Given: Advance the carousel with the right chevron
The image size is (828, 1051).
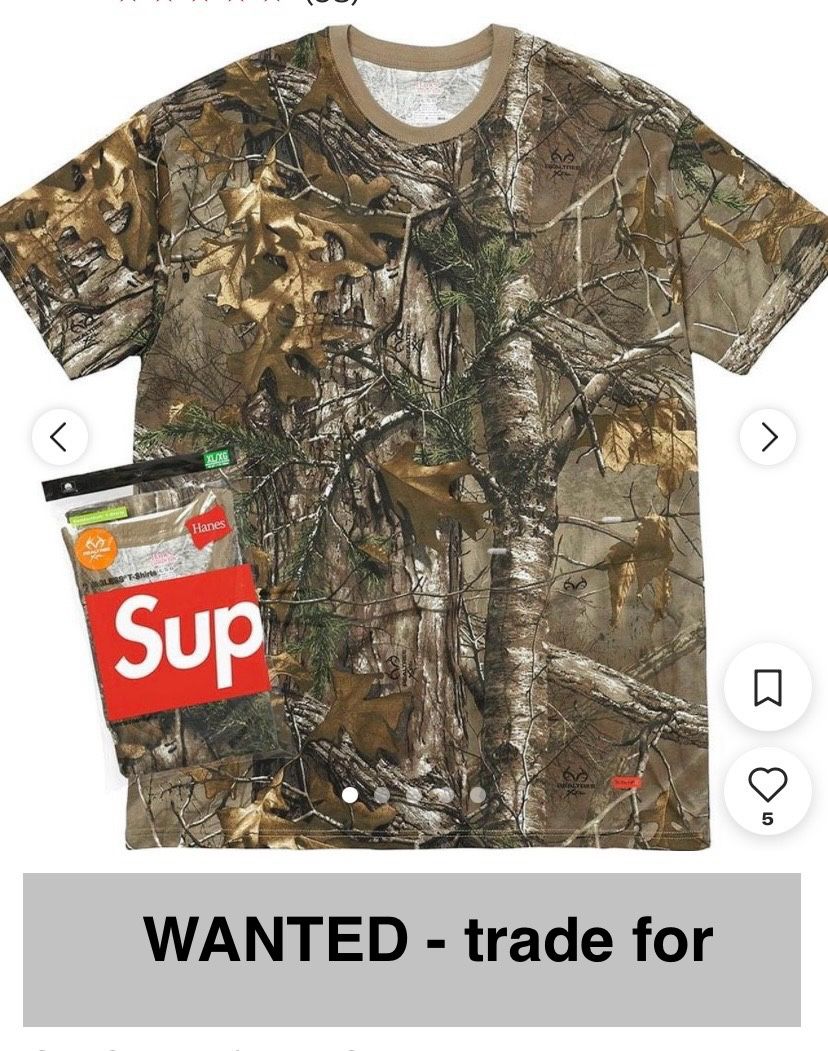Looking at the screenshot, I should click(767, 437).
